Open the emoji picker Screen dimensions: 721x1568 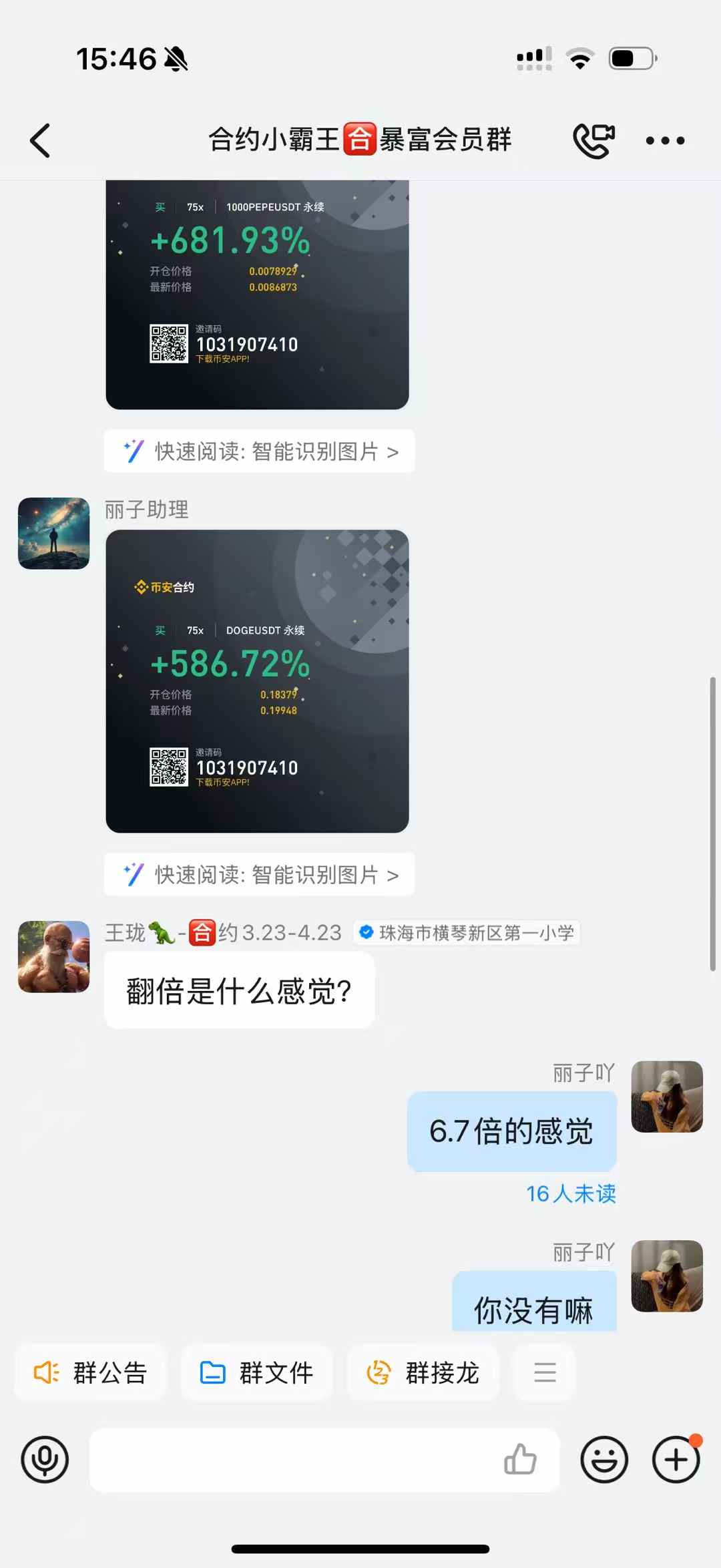(x=604, y=1460)
